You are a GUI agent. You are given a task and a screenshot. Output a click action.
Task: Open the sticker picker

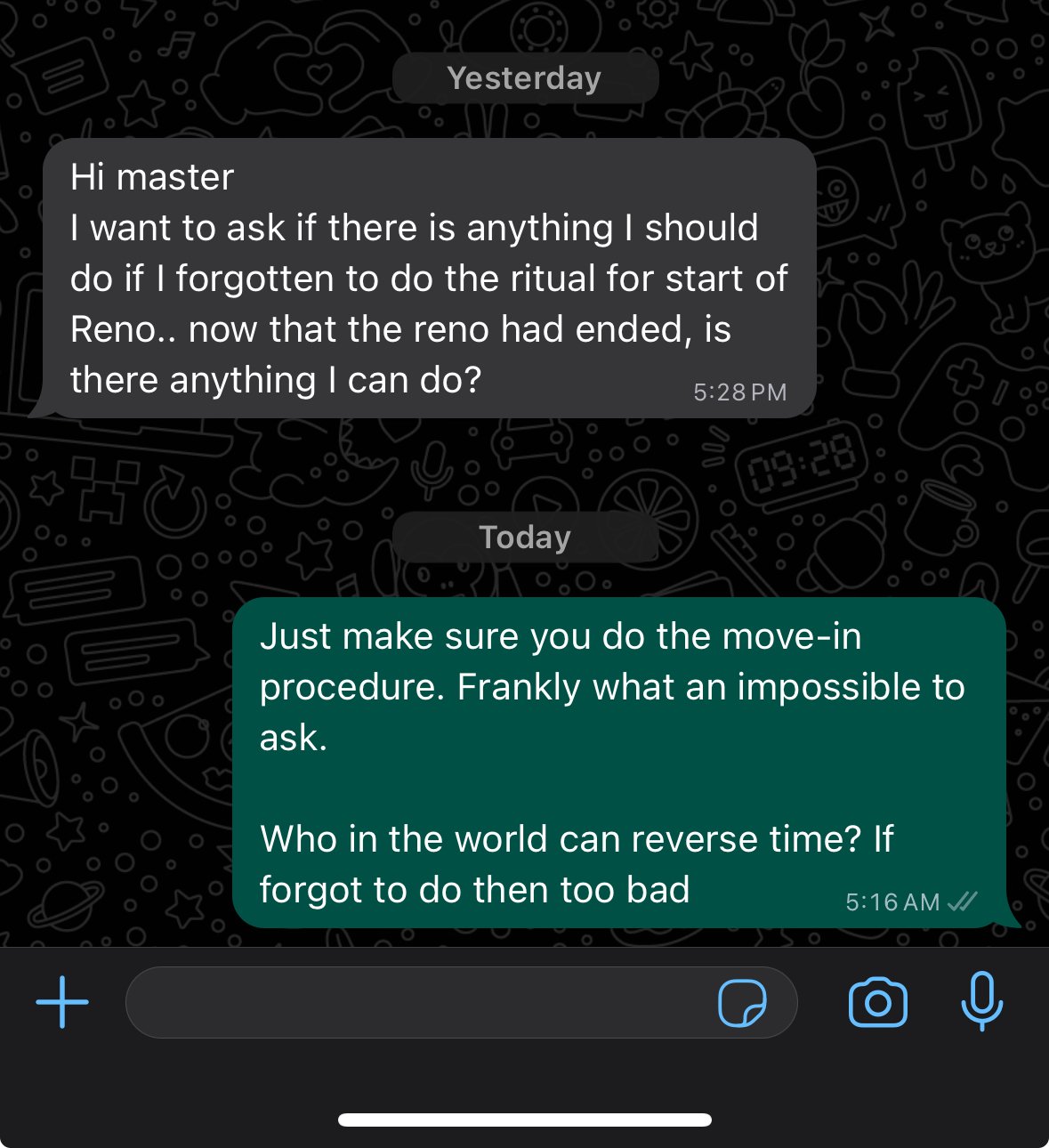click(742, 1003)
